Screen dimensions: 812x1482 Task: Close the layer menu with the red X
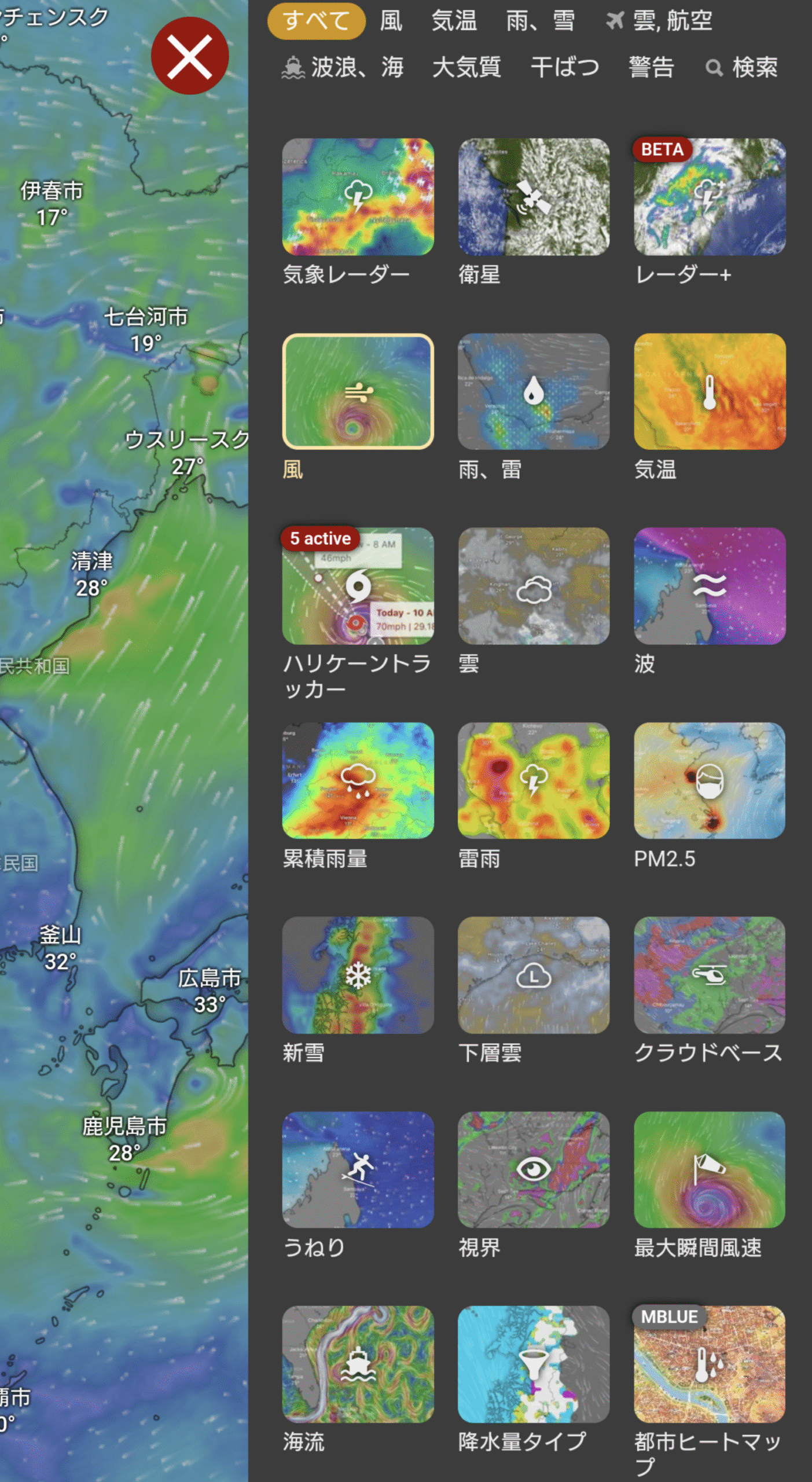(x=189, y=56)
